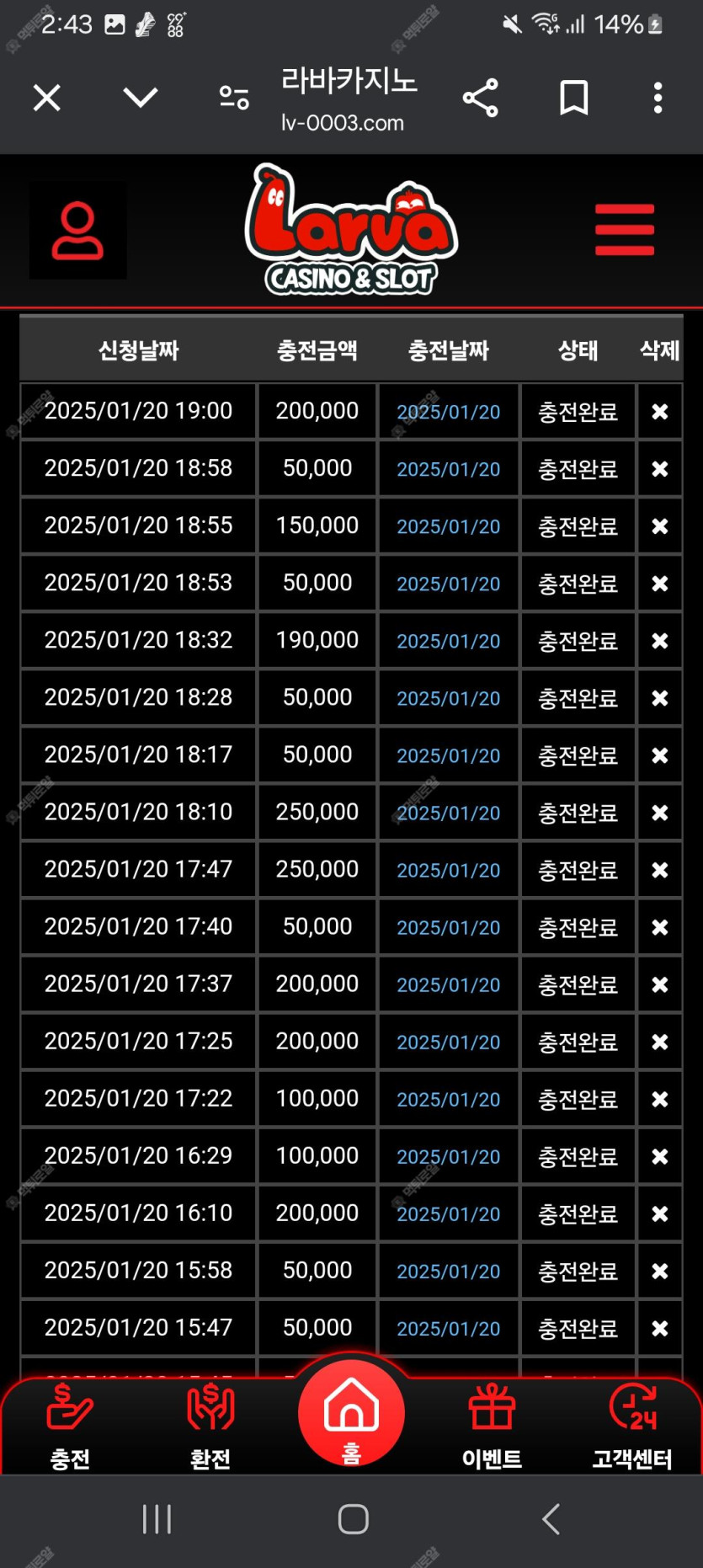
Task: Open the browser overflow menu
Action: [x=658, y=98]
